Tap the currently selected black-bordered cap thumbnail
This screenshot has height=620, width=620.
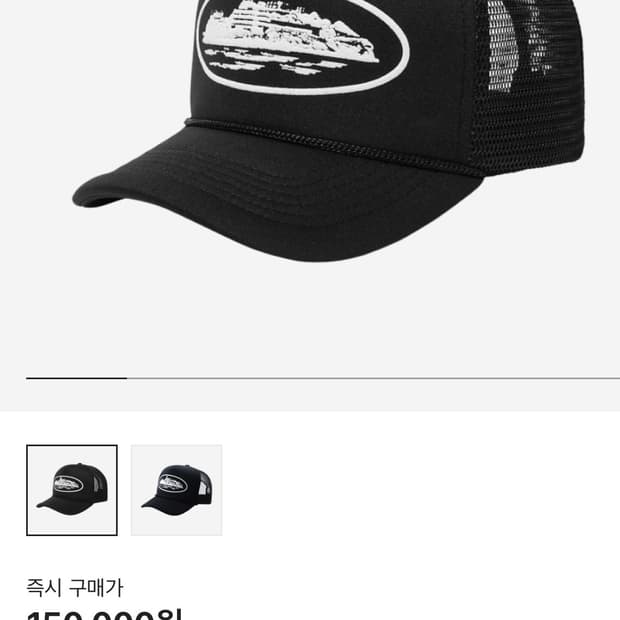coord(72,490)
